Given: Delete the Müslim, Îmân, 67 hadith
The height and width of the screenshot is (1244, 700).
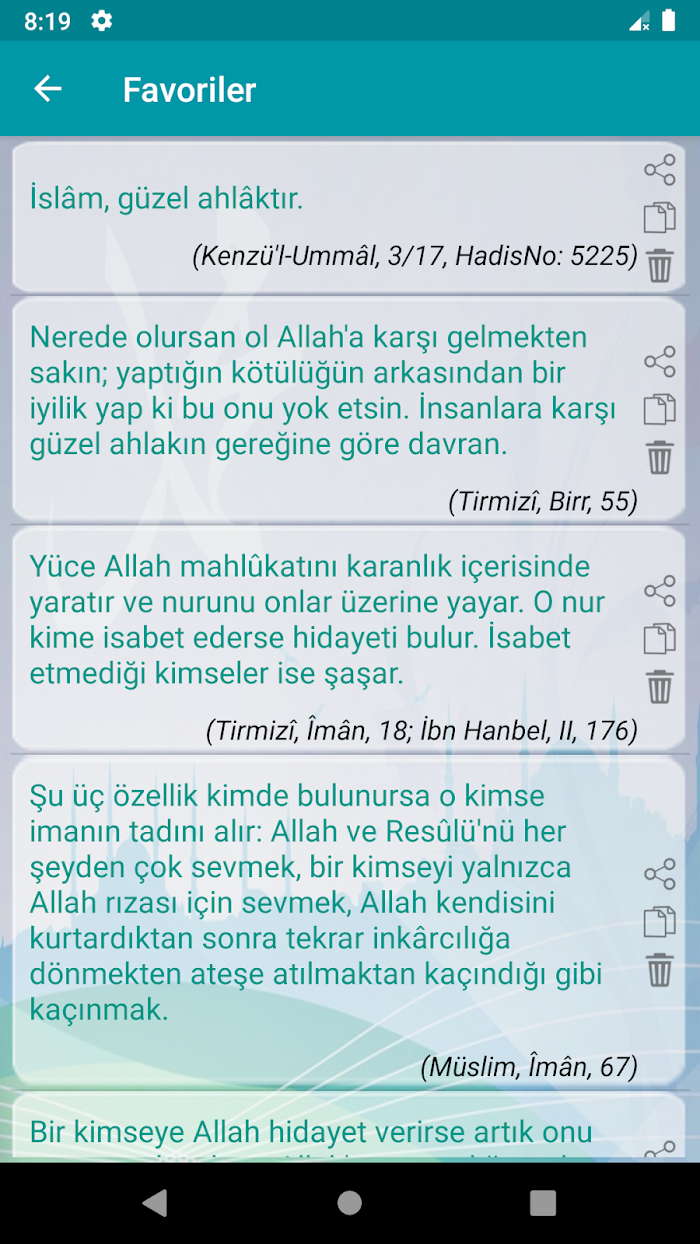Looking at the screenshot, I should click(659, 970).
